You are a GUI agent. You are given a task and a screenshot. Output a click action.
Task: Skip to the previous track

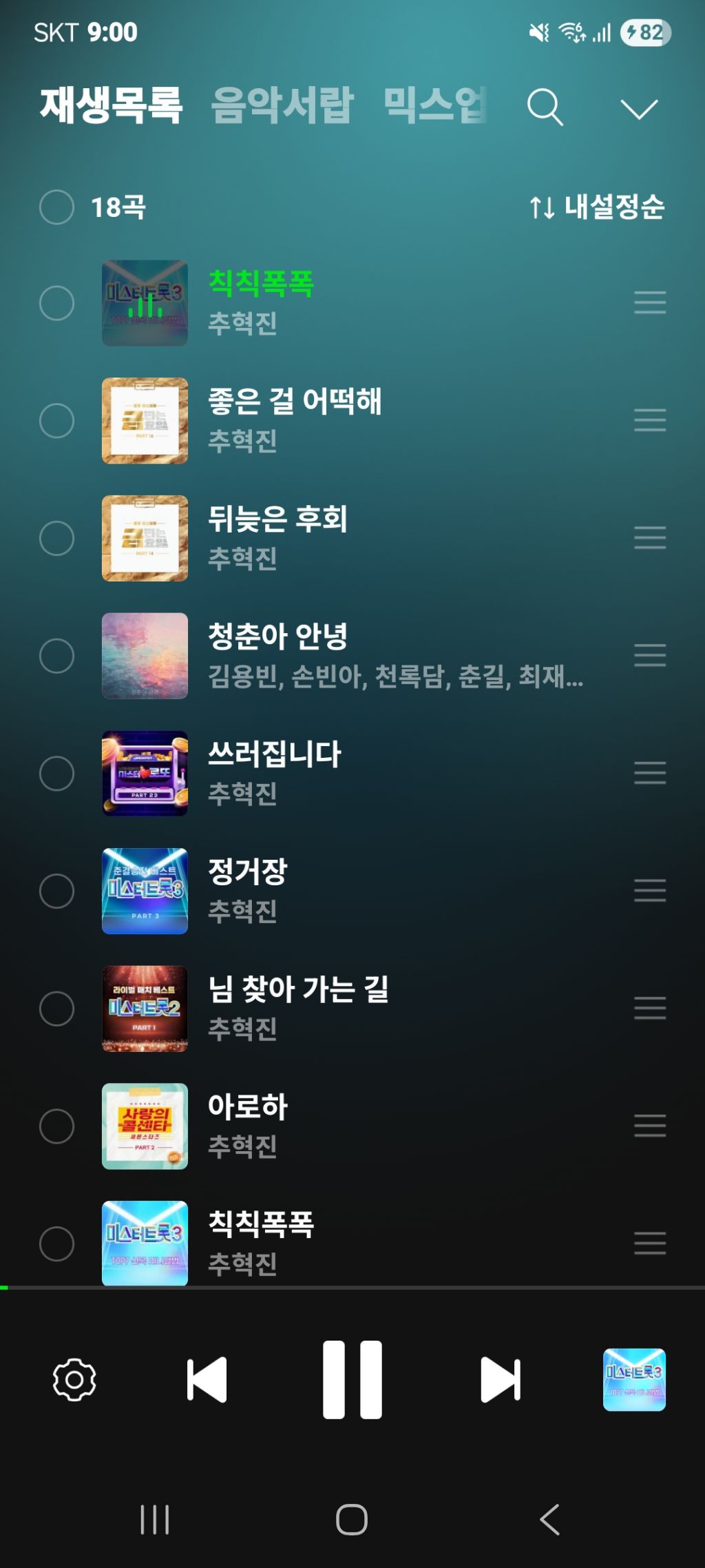207,1379
